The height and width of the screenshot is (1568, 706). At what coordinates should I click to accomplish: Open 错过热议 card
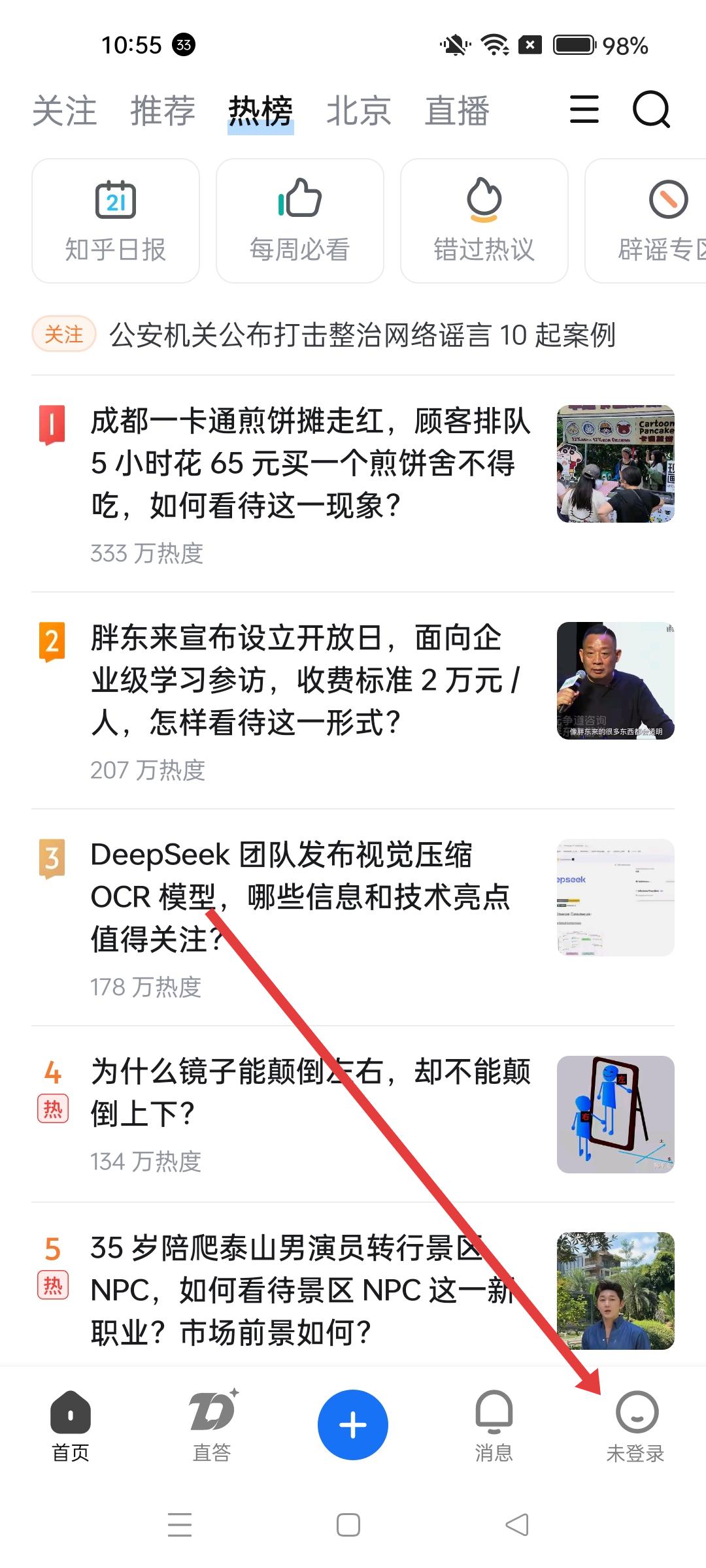pyautogui.click(x=484, y=221)
